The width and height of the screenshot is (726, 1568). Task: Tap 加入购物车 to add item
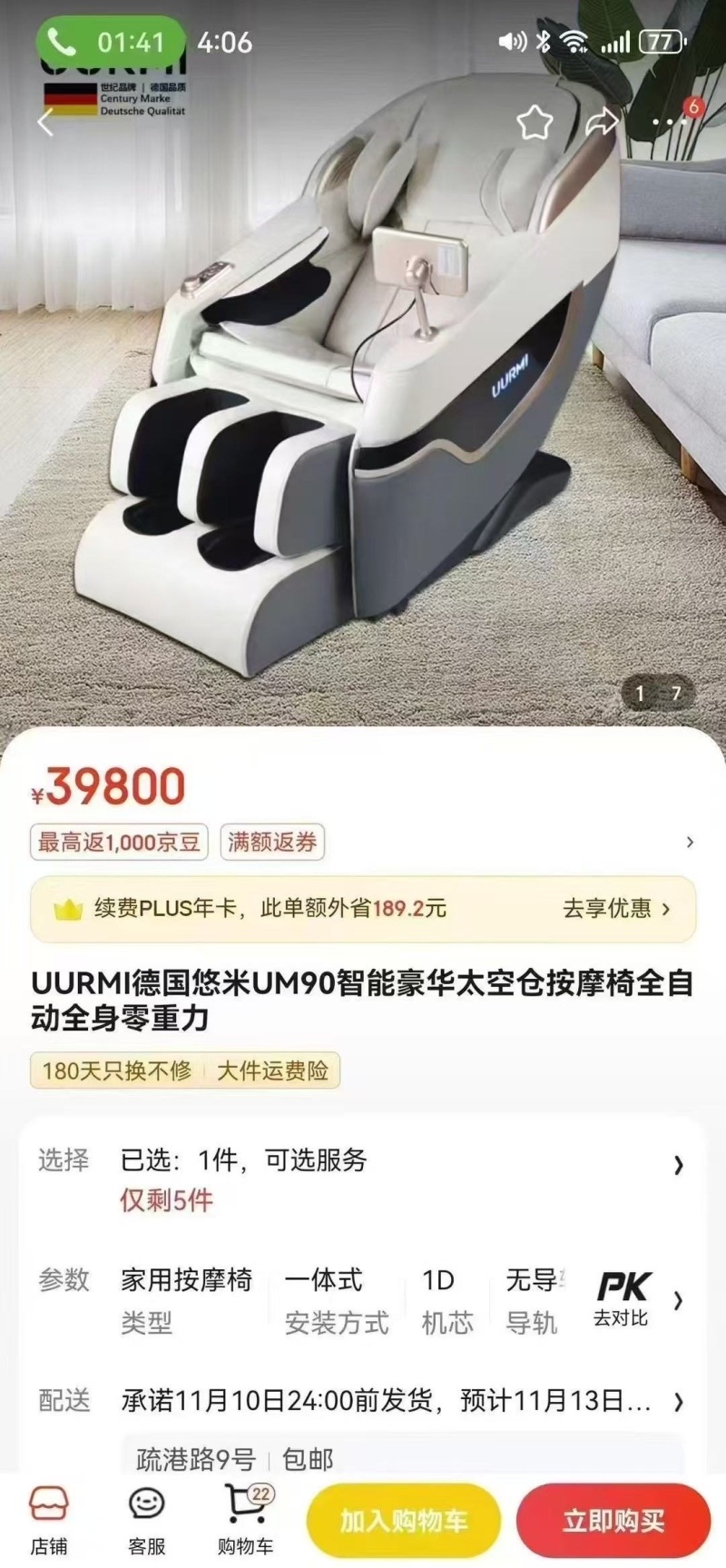pyautogui.click(x=404, y=1521)
